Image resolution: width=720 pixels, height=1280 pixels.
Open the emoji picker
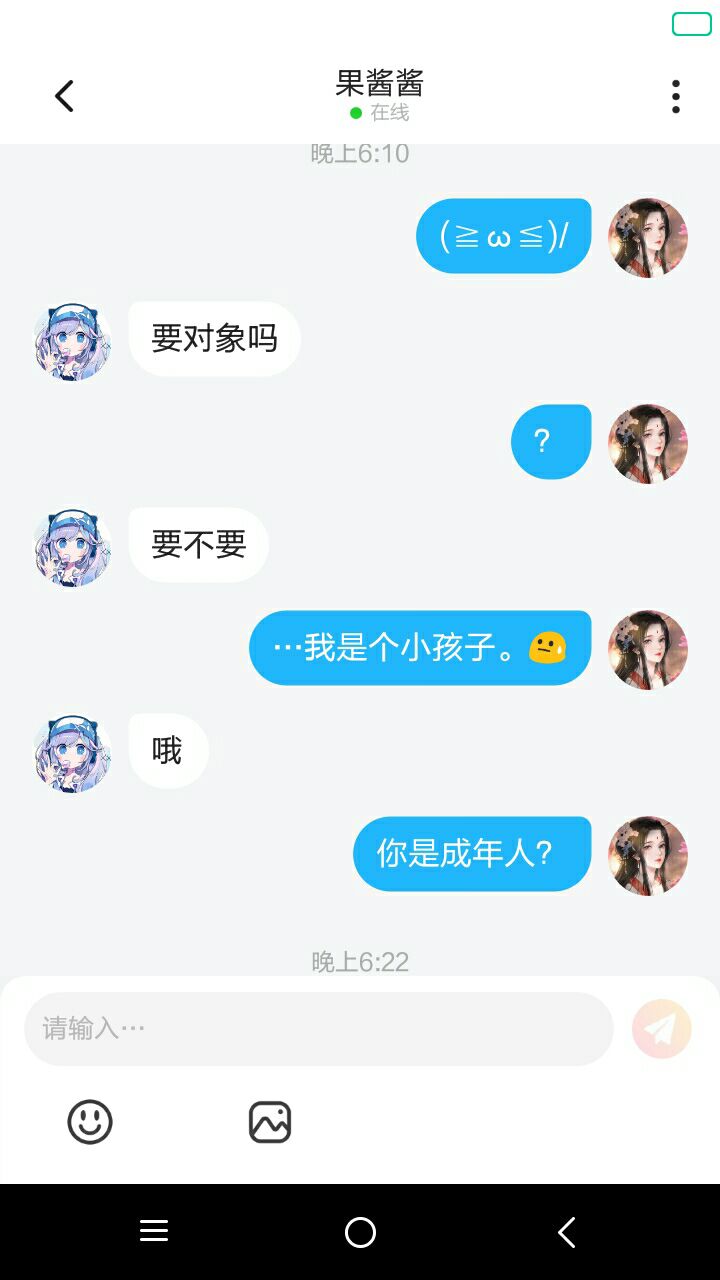coord(90,1122)
